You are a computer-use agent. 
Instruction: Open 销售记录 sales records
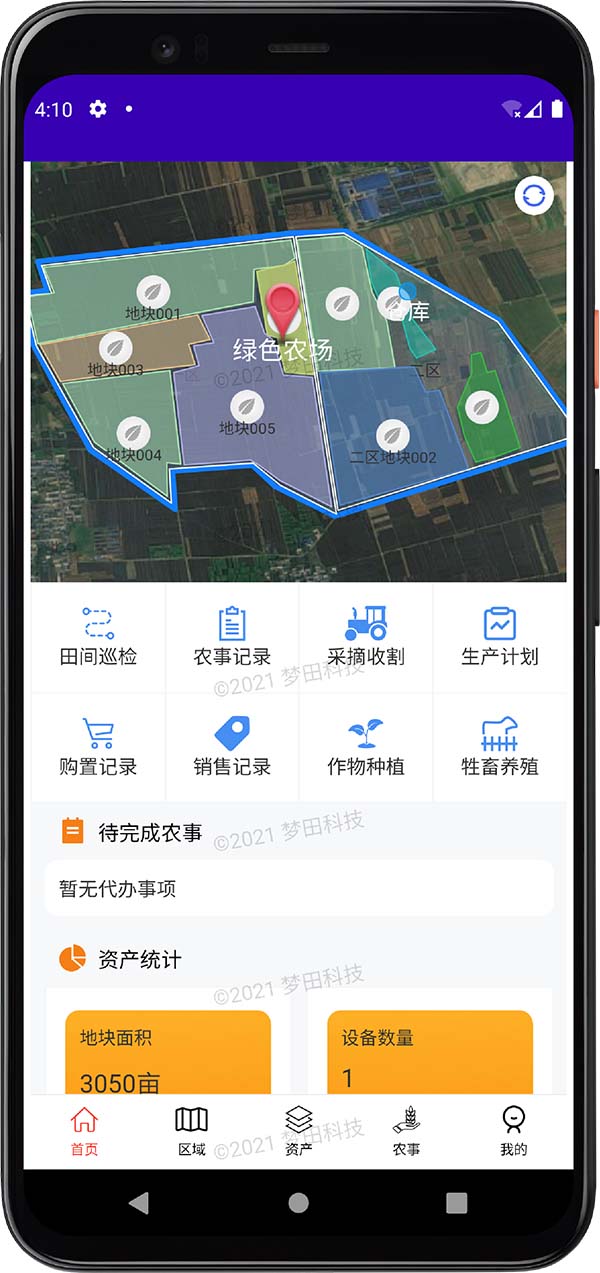(x=232, y=747)
